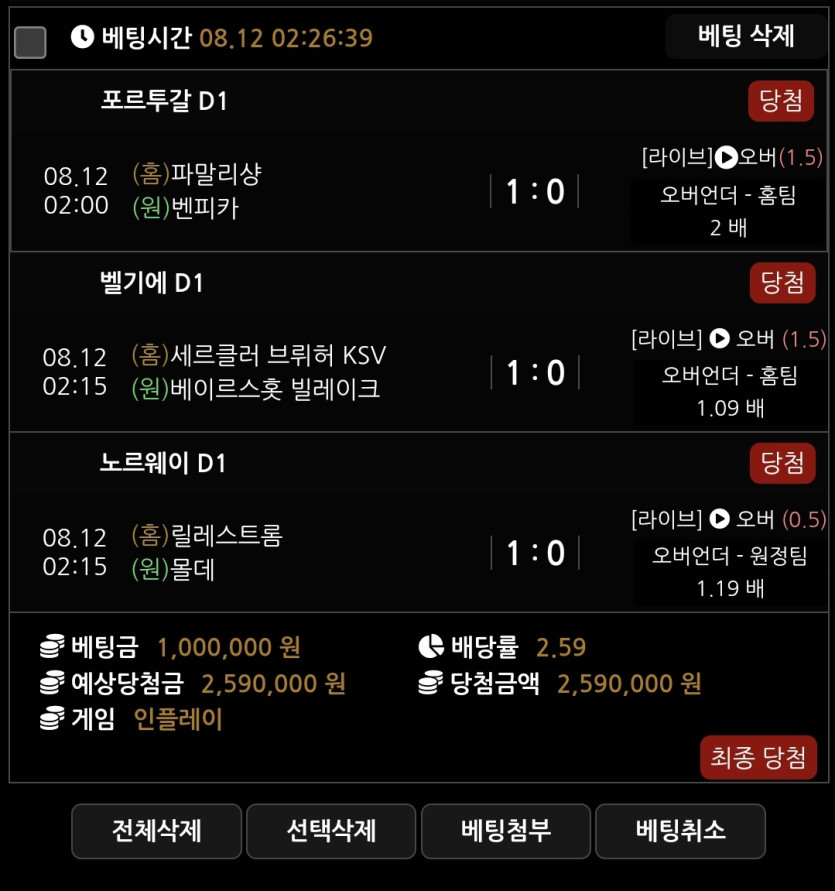
Task: Tap the 베팅 삭제 button
Action: pyautogui.click(x=746, y=37)
